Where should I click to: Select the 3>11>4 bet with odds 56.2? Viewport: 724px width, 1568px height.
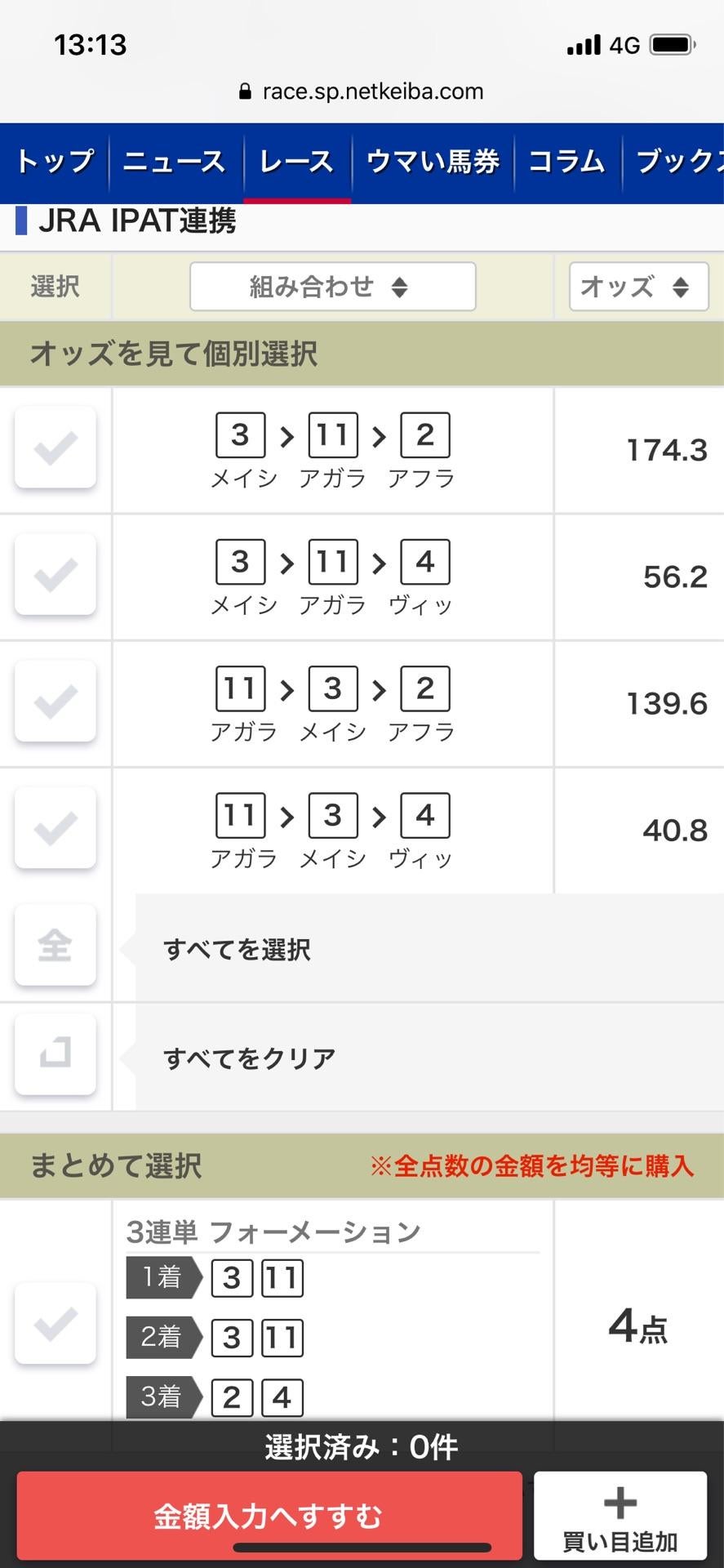tap(56, 575)
